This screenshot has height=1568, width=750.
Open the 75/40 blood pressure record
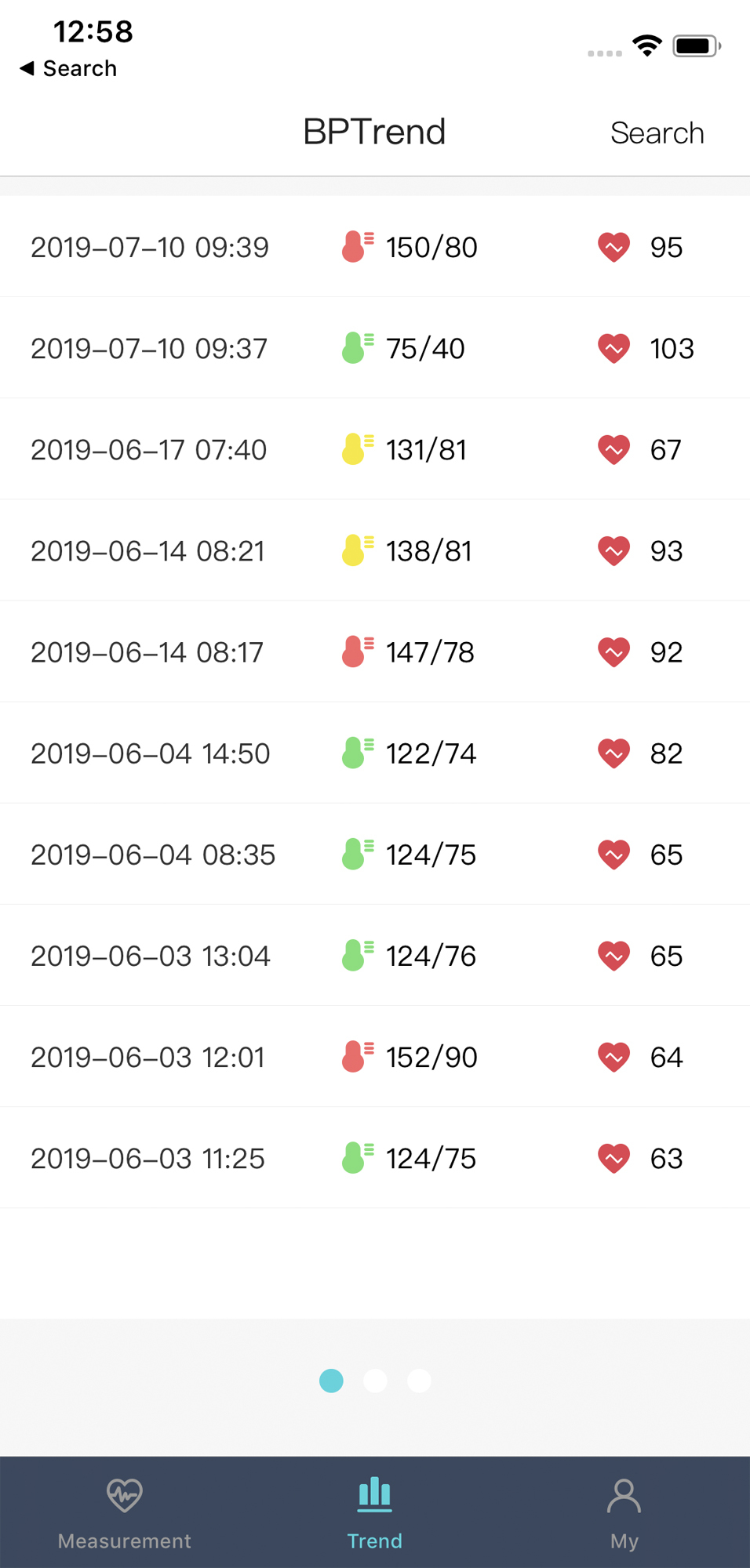374,348
